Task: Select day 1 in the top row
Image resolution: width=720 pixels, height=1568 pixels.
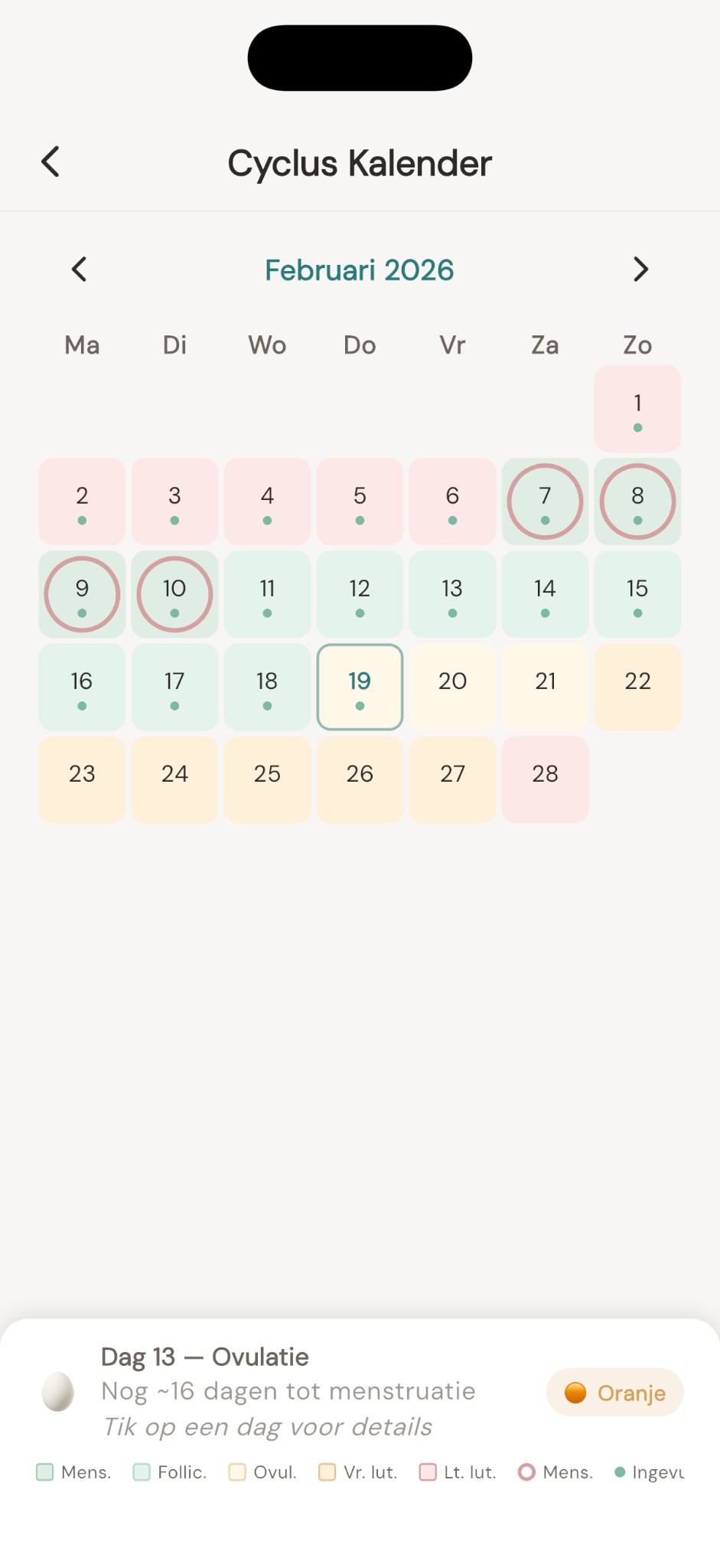Action: tap(637, 407)
